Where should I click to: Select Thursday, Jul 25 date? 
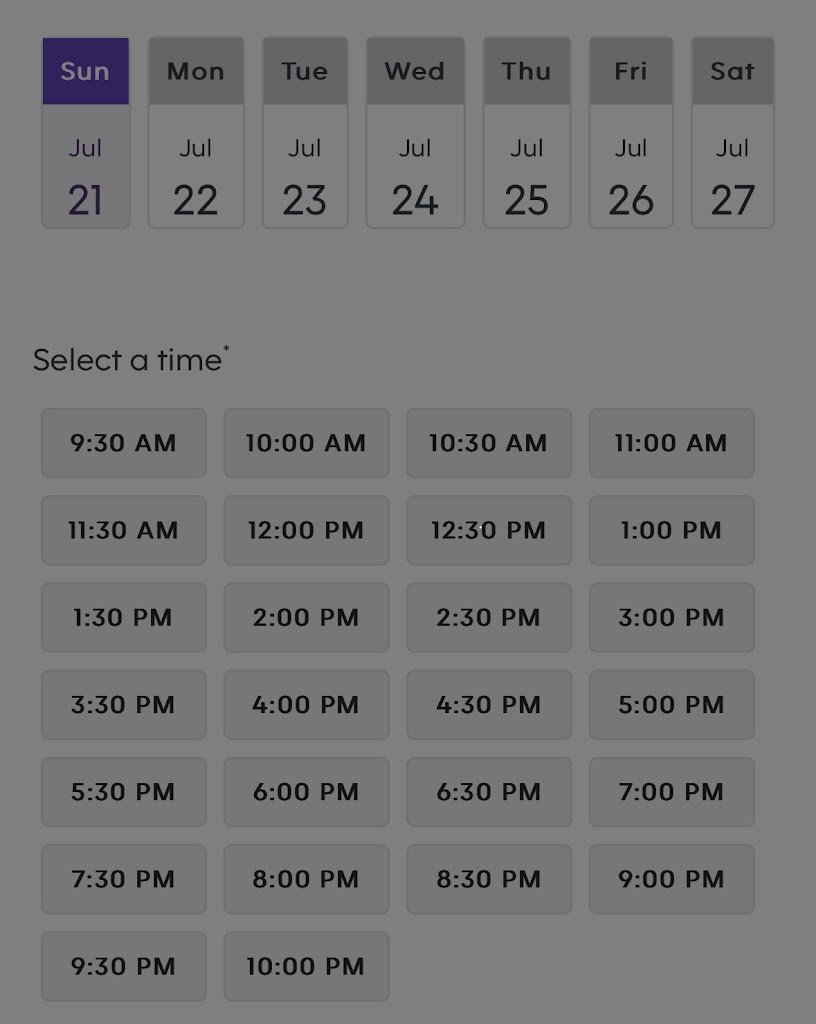[527, 133]
